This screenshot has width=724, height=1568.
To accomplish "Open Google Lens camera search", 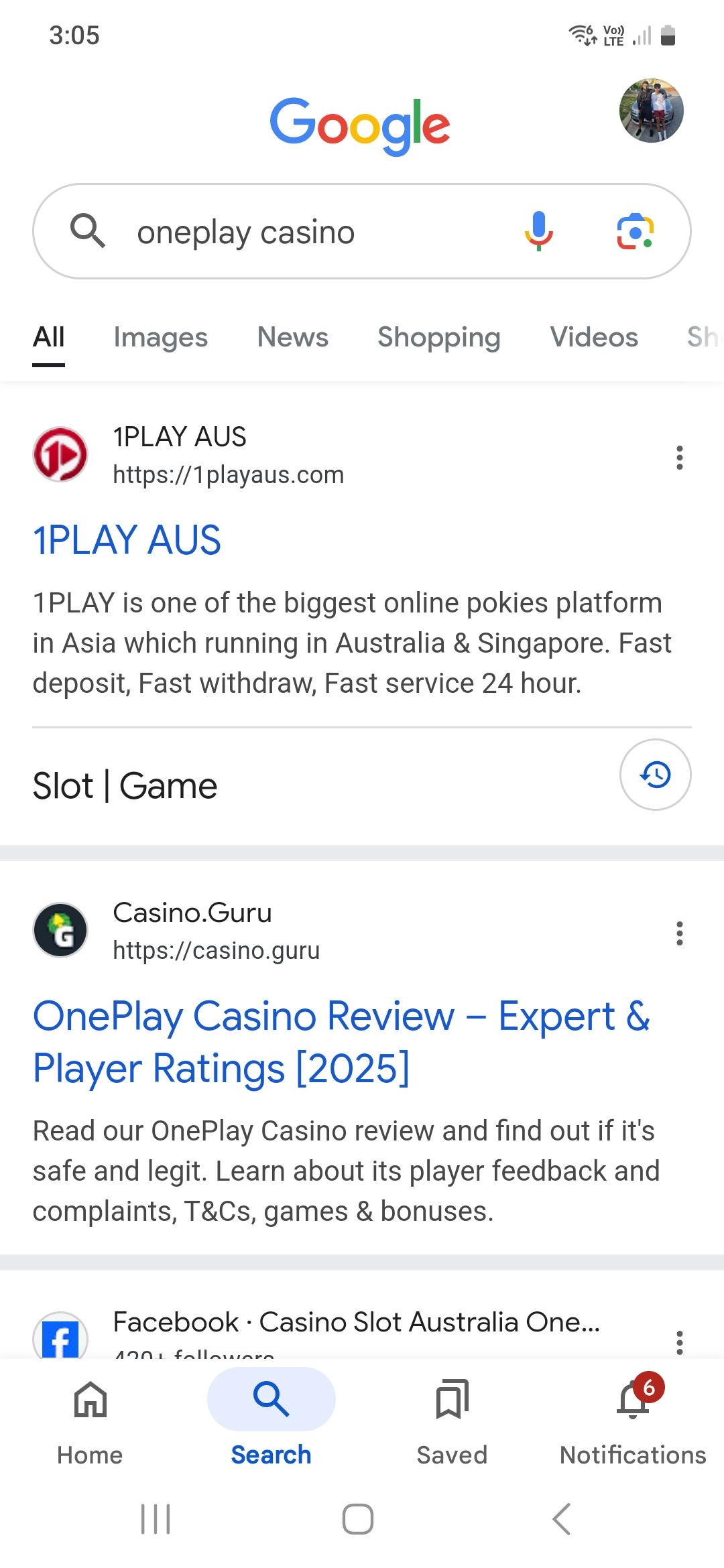I will (x=635, y=231).
